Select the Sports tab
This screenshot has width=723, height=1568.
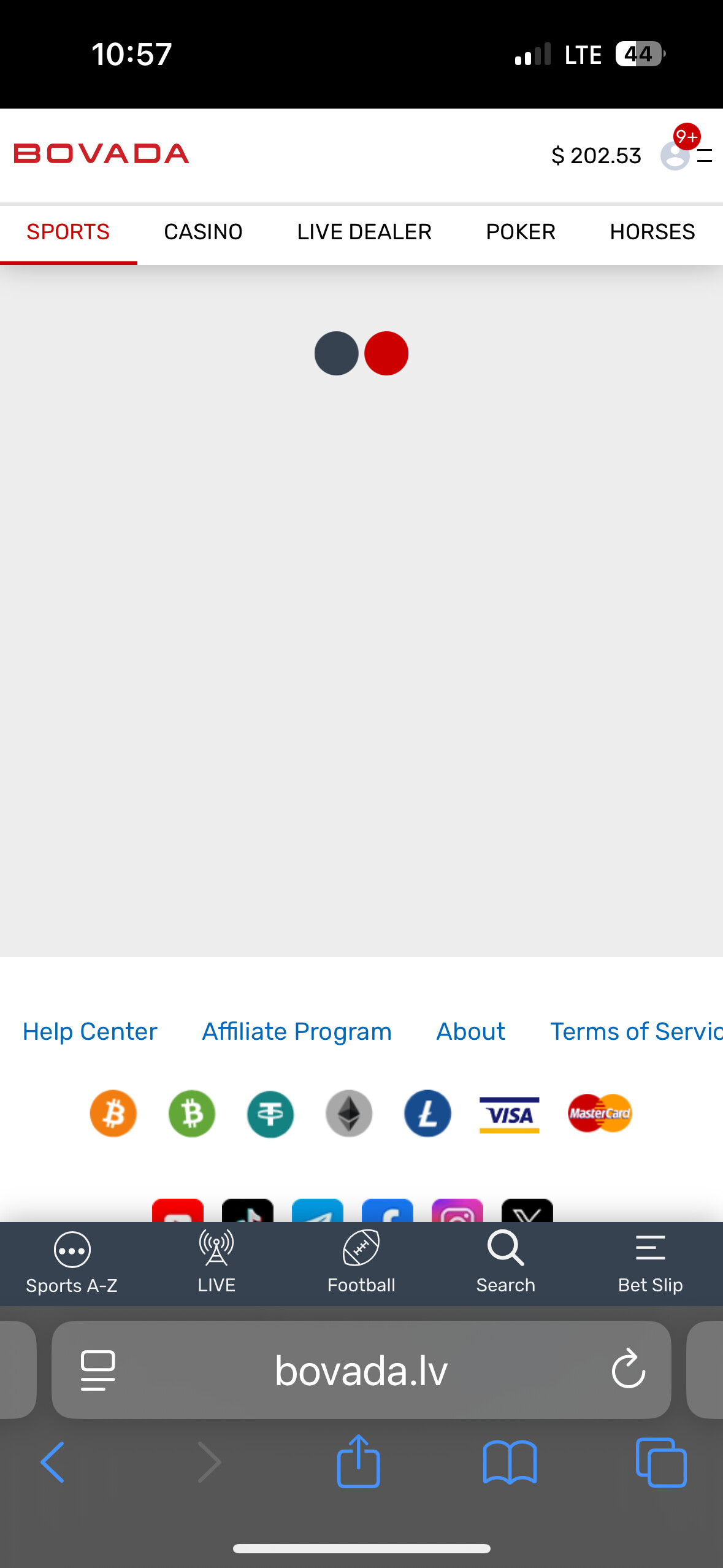[68, 232]
